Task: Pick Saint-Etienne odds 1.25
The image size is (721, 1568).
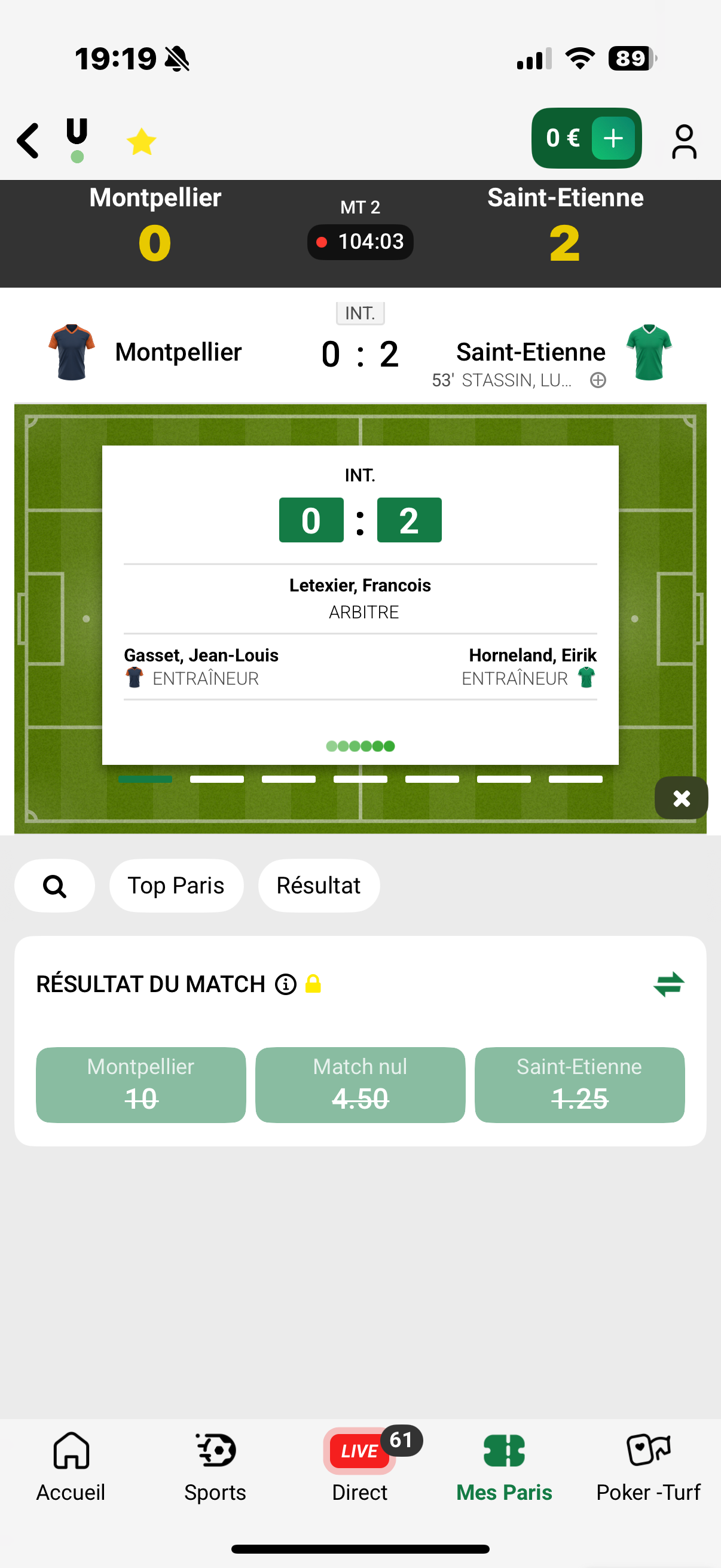Action: 580,1085
